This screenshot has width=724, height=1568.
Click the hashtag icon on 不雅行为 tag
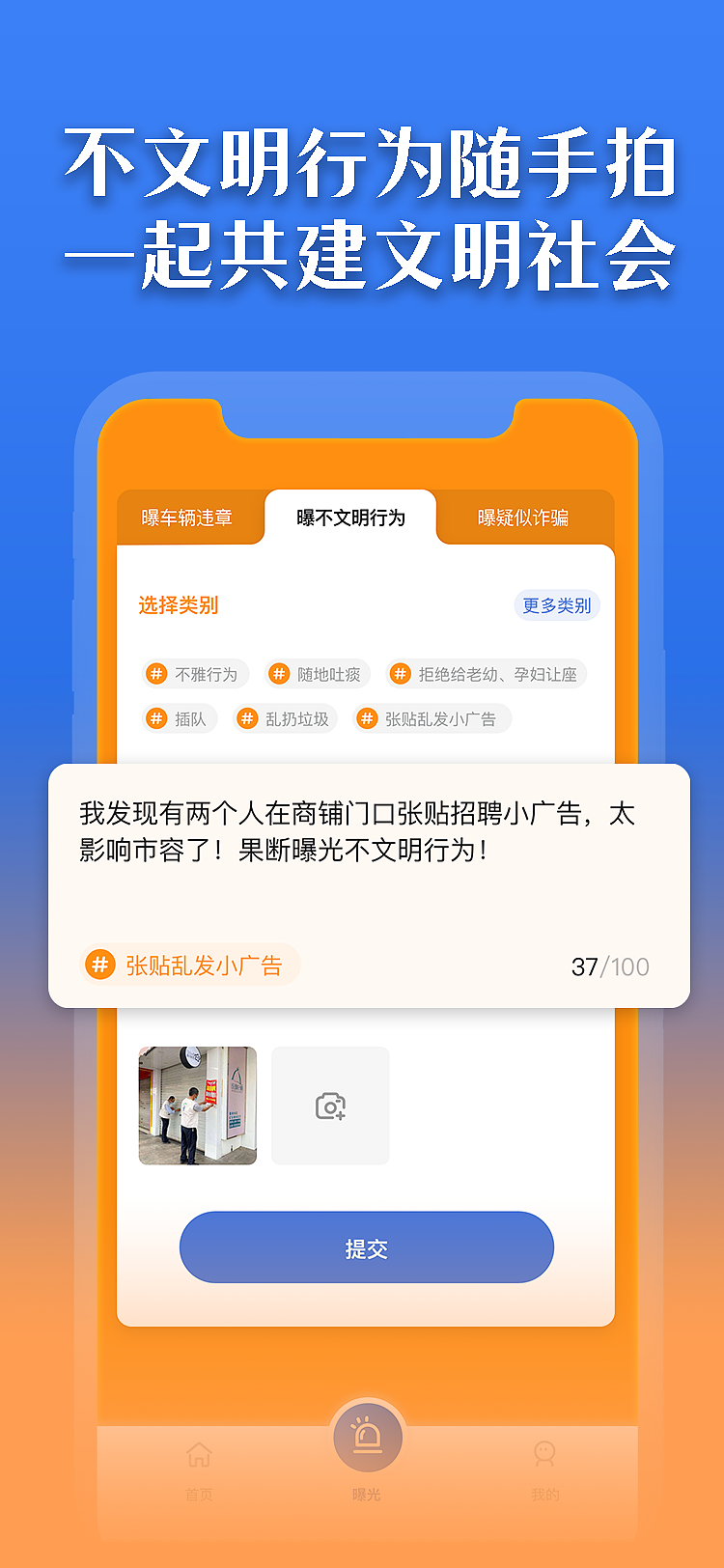[x=157, y=673]
